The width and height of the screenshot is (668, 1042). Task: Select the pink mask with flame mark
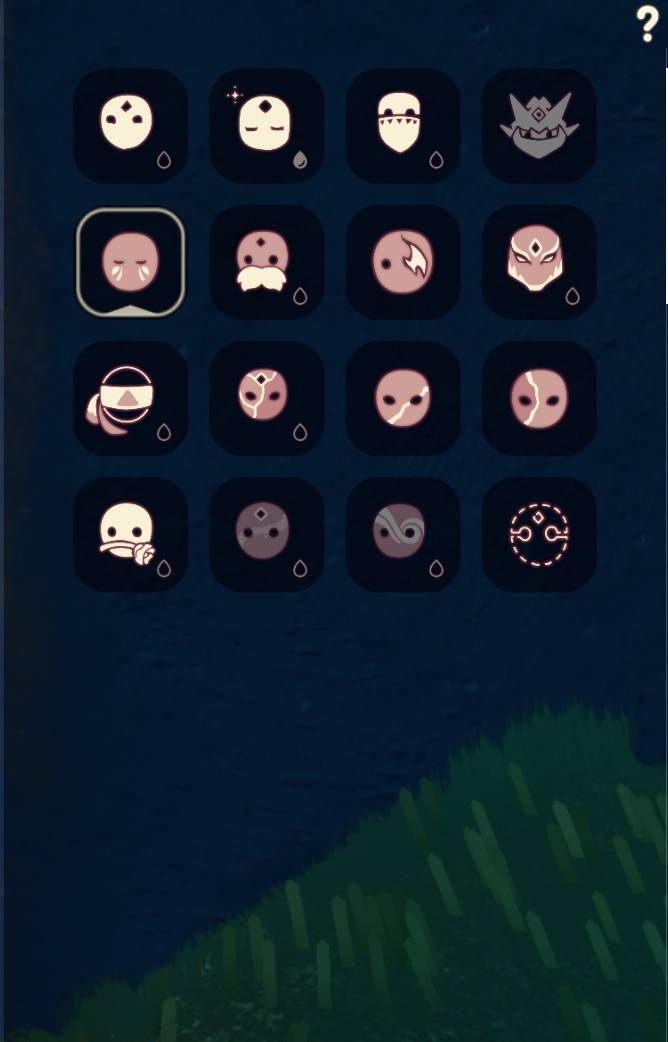(402, 262)
